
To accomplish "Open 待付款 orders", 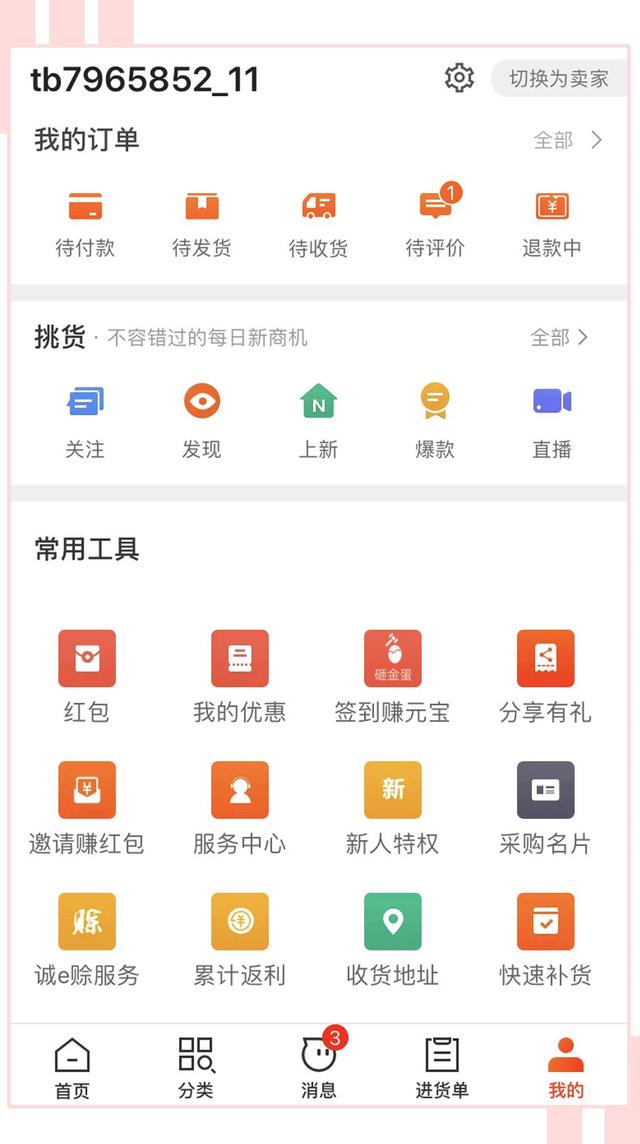I will 85,225.
